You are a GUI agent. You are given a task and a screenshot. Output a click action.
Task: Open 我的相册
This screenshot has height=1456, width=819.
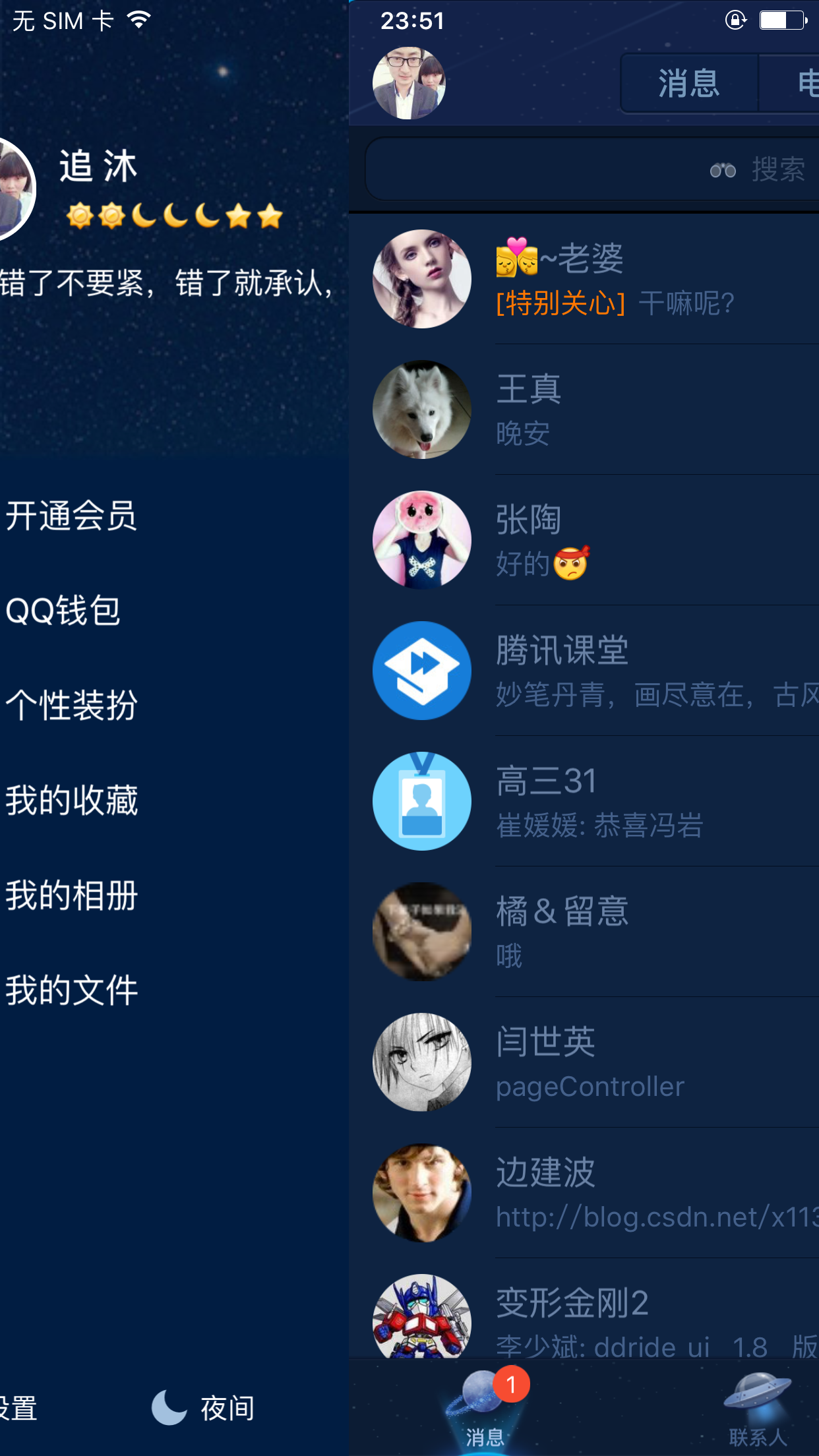click(71, 895)
